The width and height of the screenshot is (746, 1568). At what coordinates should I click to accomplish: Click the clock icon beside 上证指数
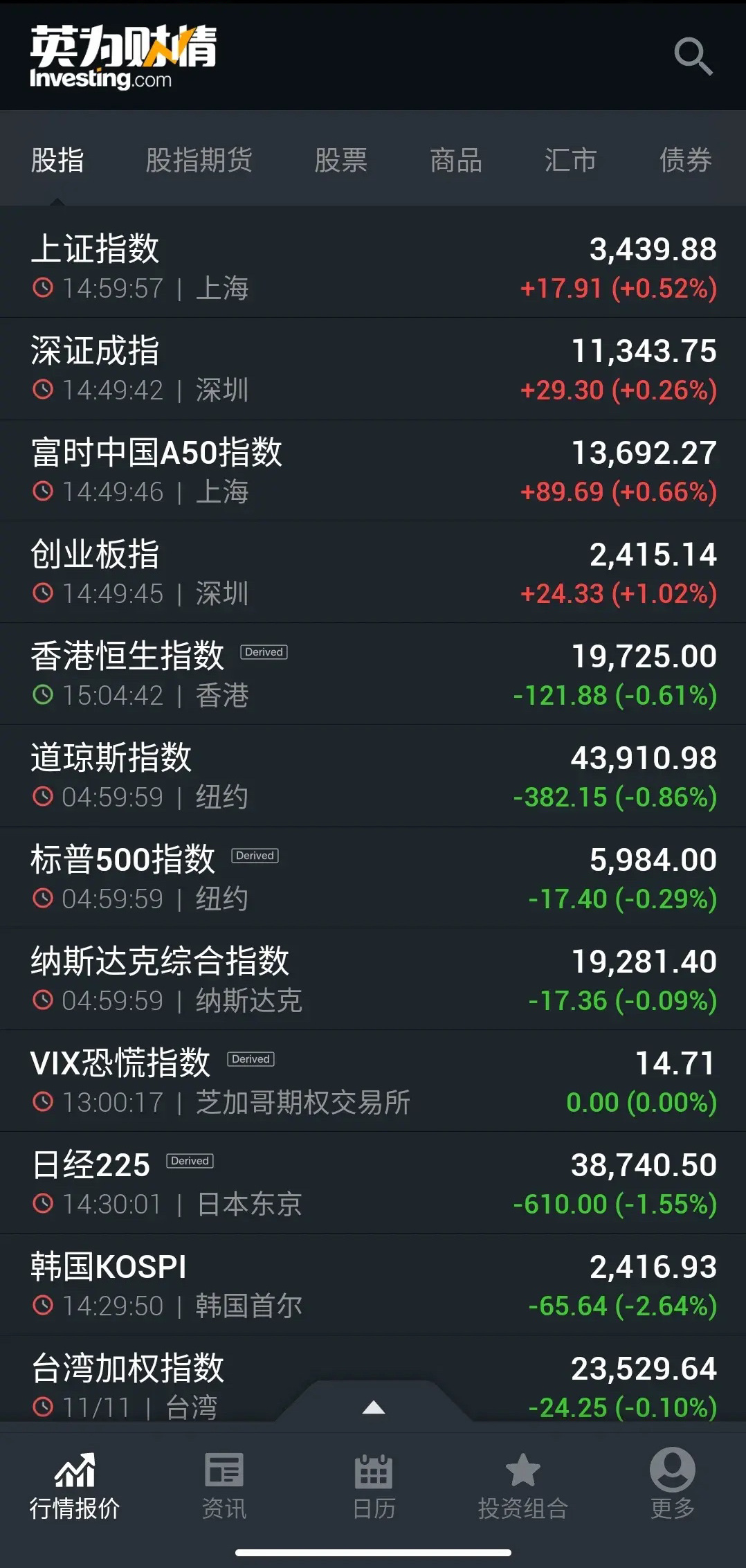pos(43,289)
